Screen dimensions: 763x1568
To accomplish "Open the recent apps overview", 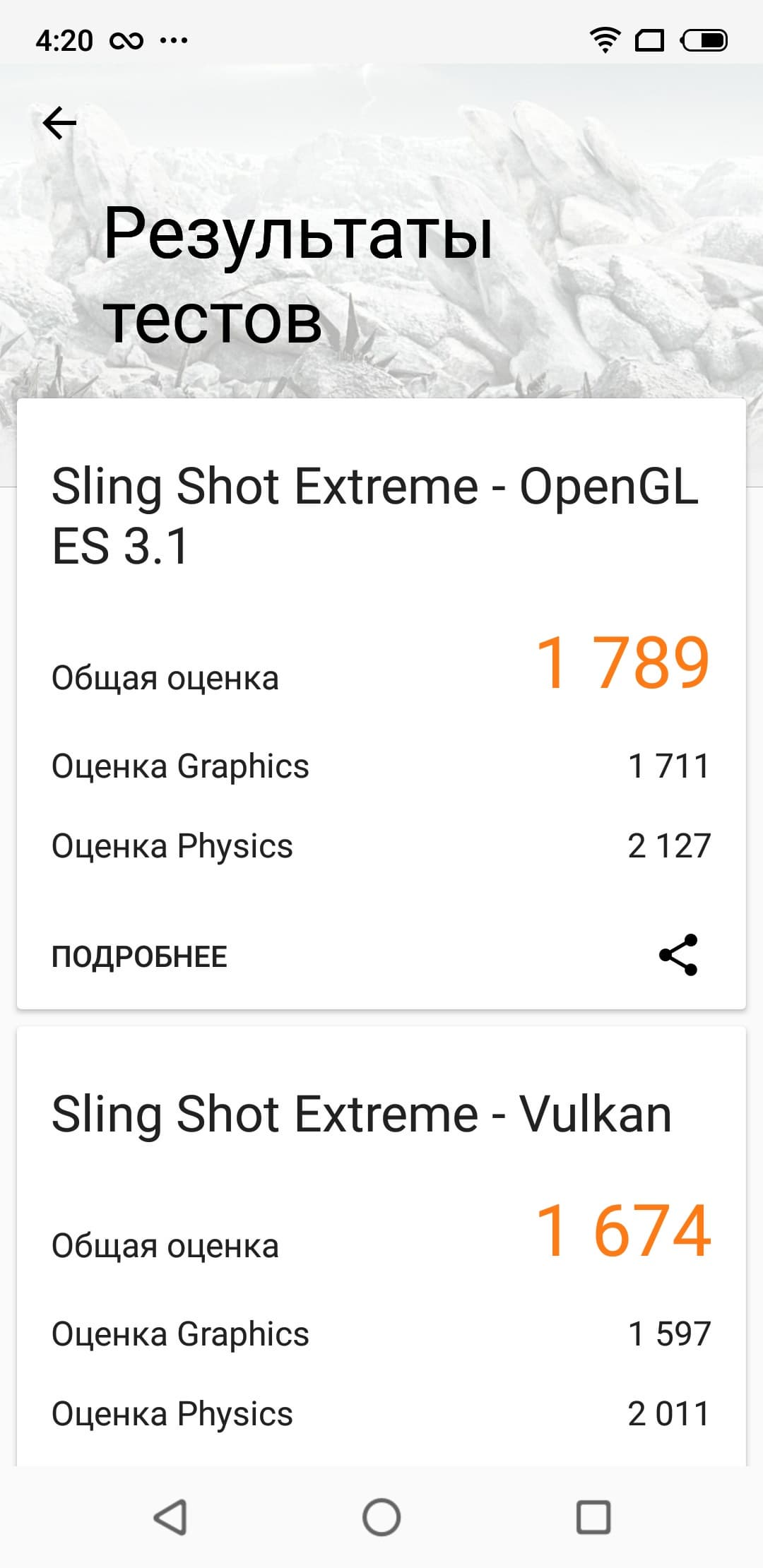I will [x=593, y=1517].
